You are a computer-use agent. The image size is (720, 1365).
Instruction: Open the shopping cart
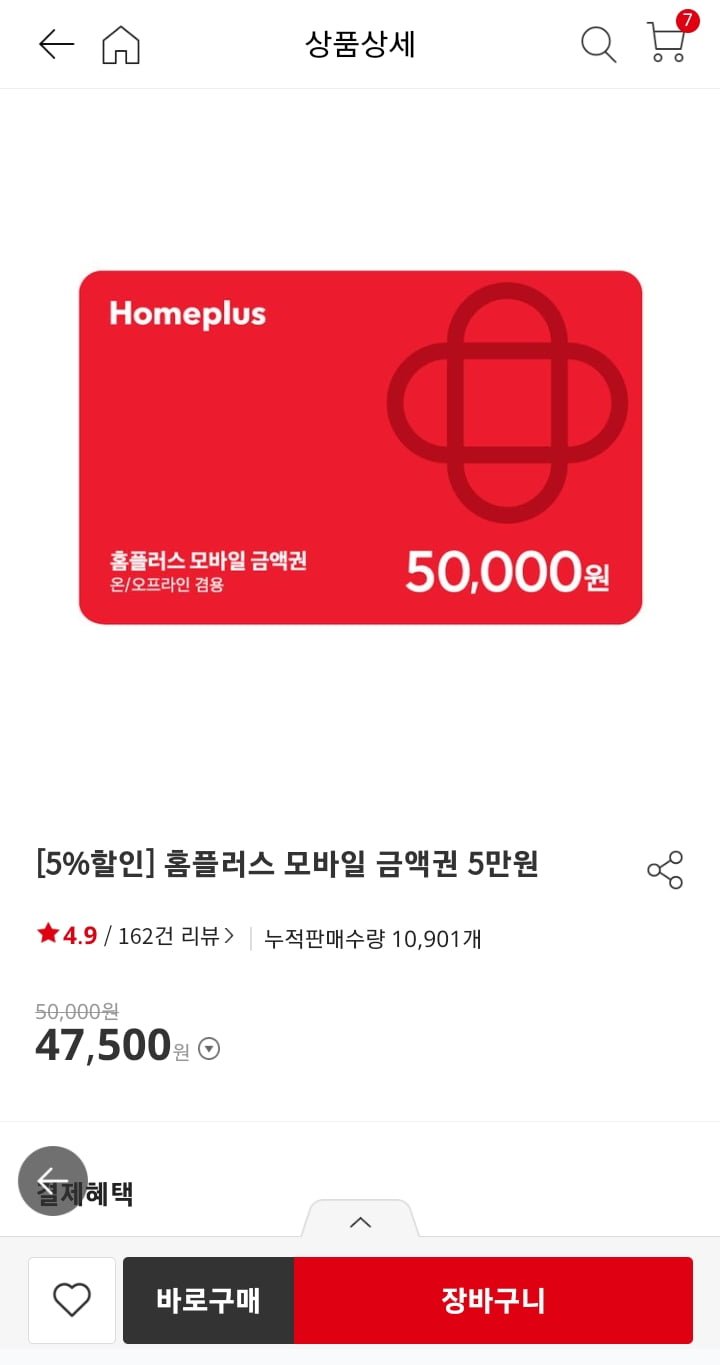666,43
